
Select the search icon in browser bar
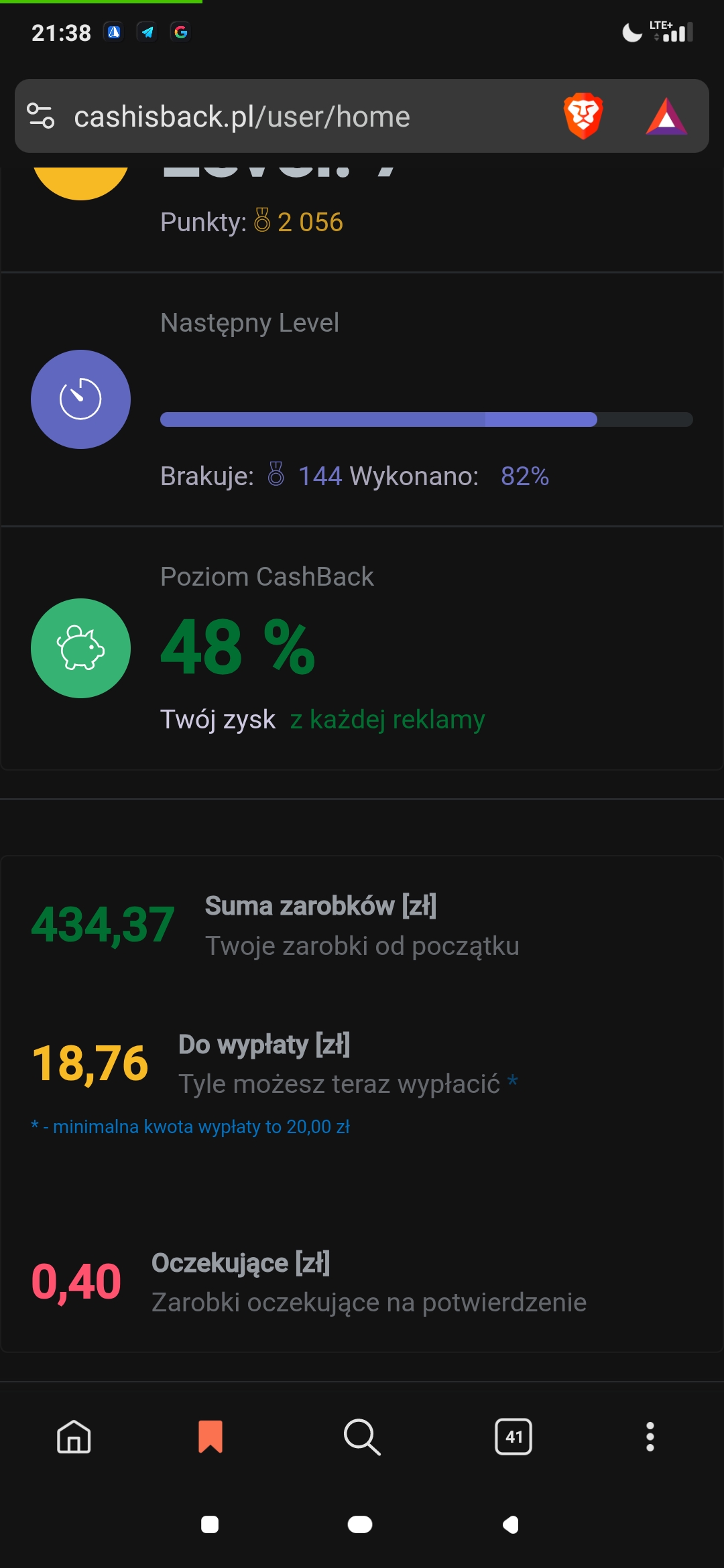(x=362, y=1437)
